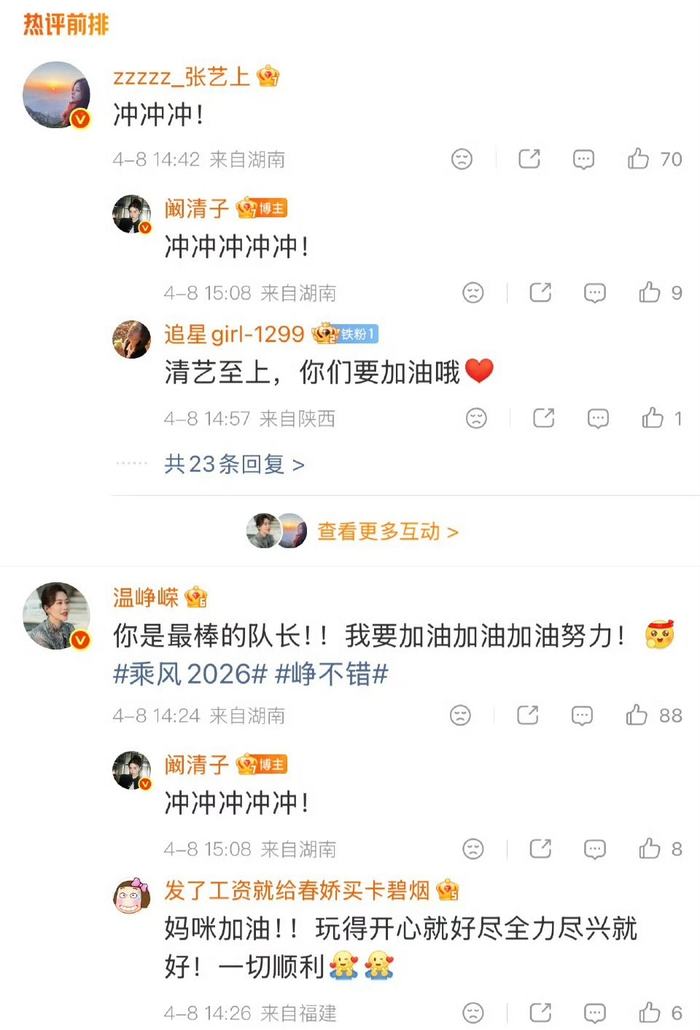Like zzzzz_张艺上's comment with 70 likes
Viewport: 700px width, 1030px height.
639,159
